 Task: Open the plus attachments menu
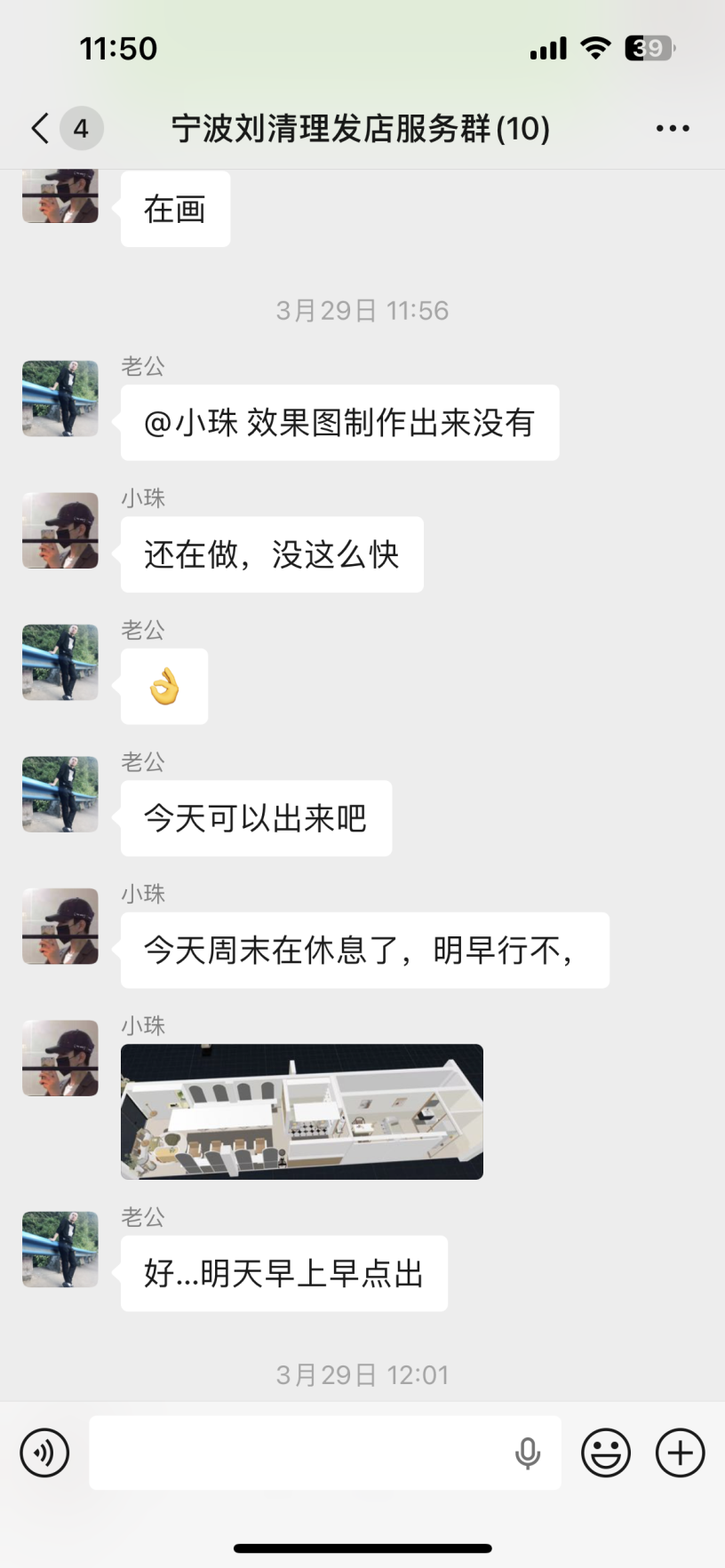click(680, 1453)
